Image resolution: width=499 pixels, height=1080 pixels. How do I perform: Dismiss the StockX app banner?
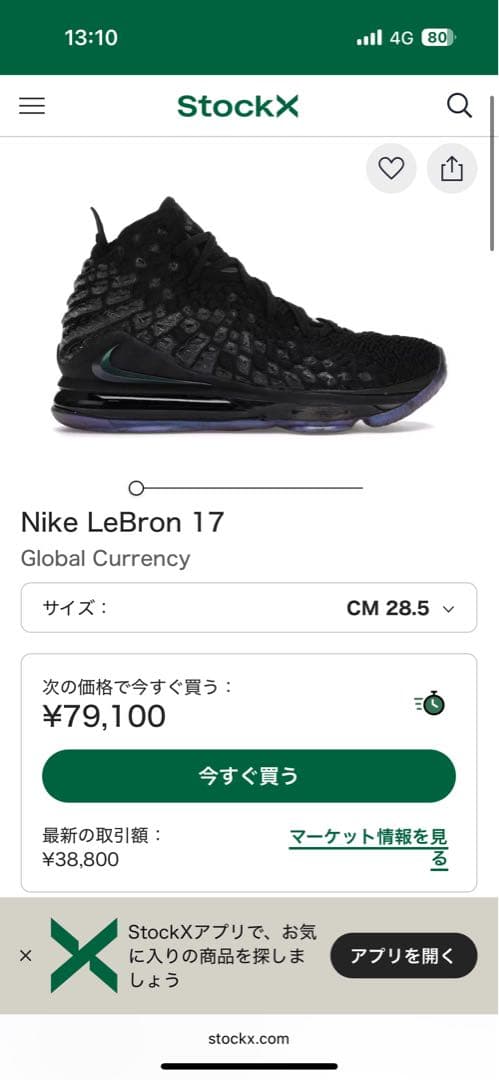click(x=26, y=955)
